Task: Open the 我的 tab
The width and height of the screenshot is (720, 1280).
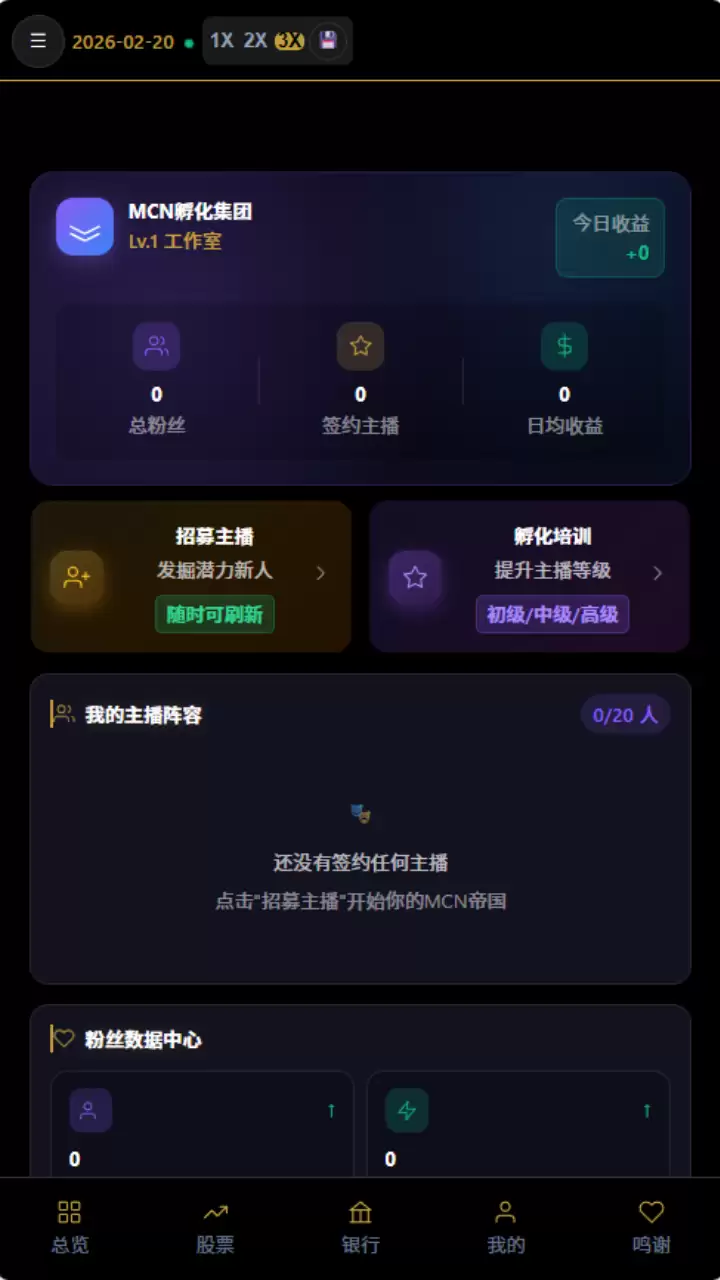Action: tap(505, 1227)
